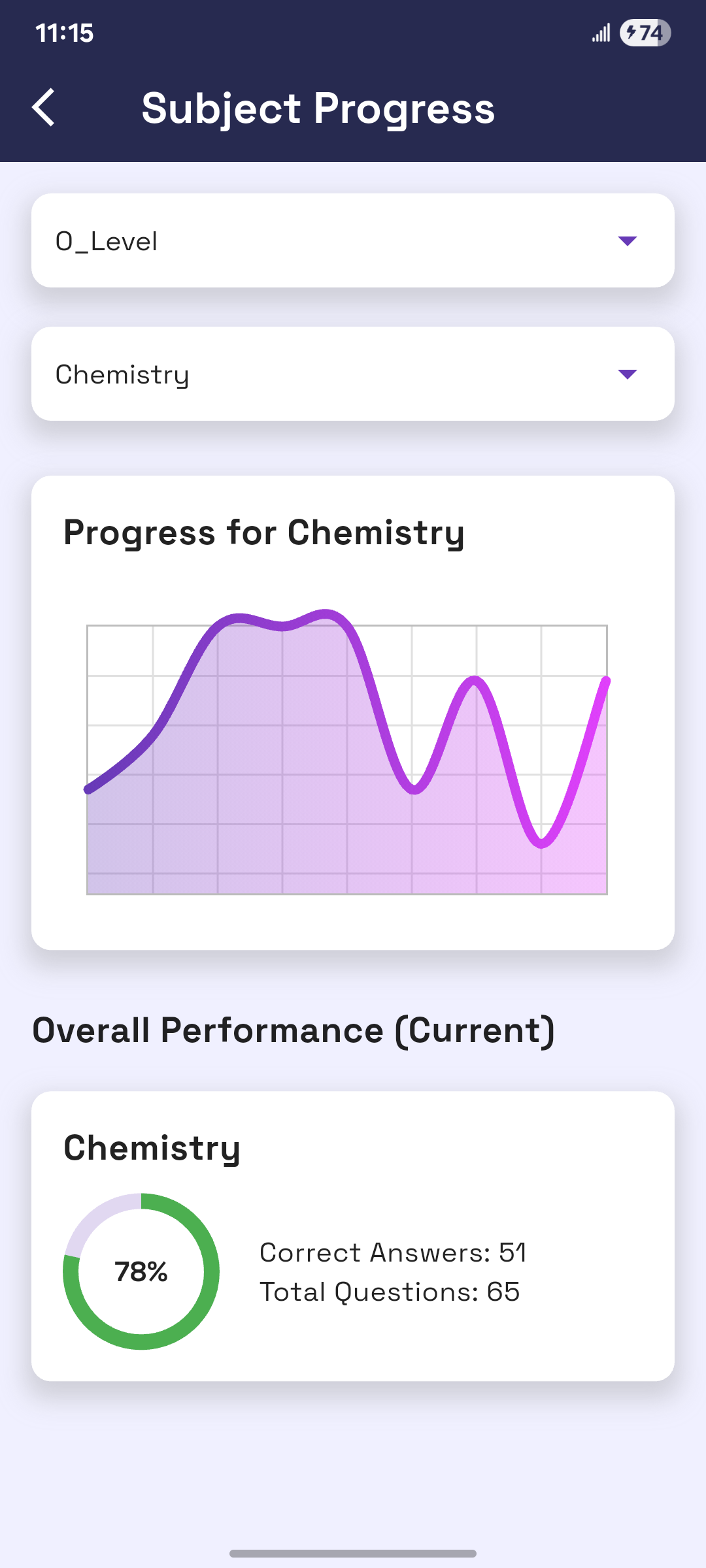Tap the Overall Performance (Current) heading

294,1030
